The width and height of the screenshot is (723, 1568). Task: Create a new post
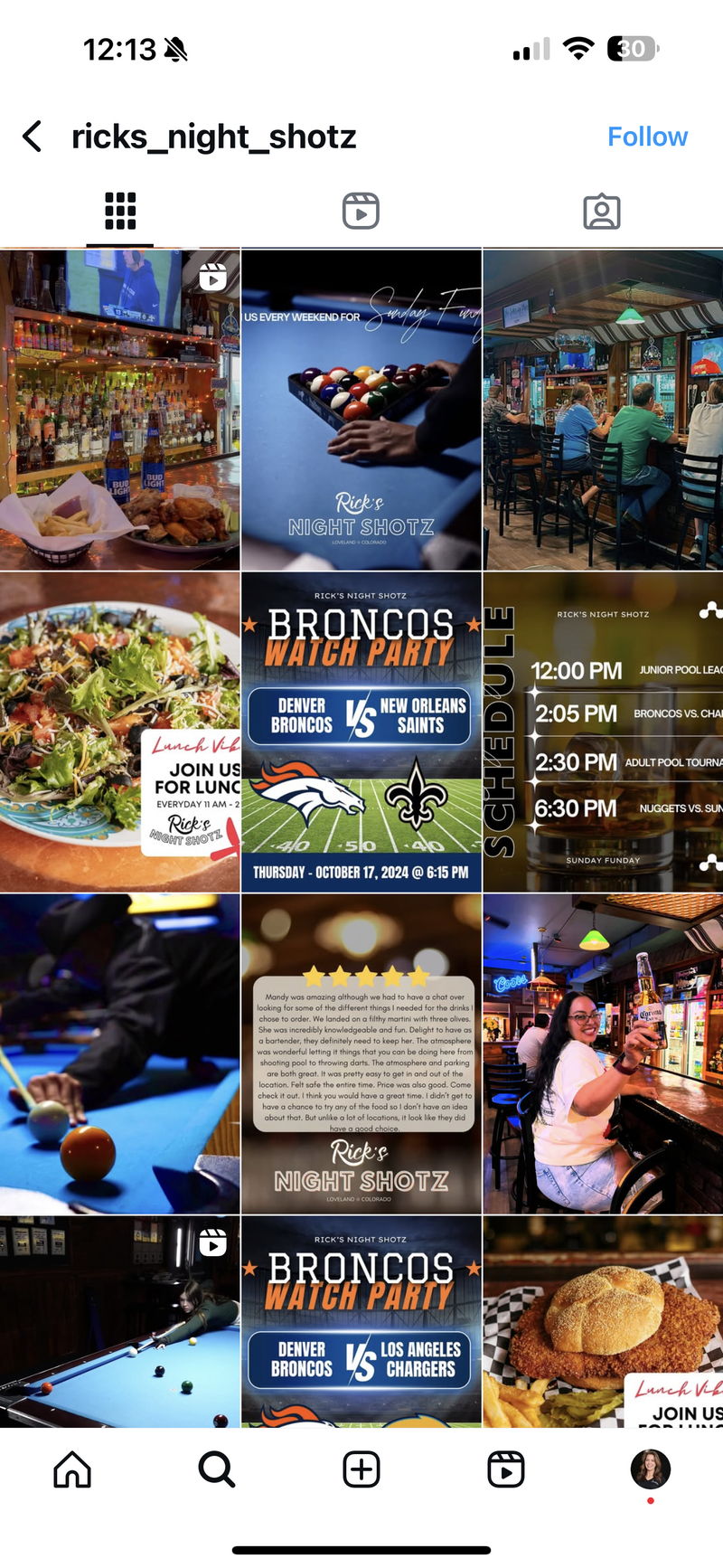click(361, 1469)
